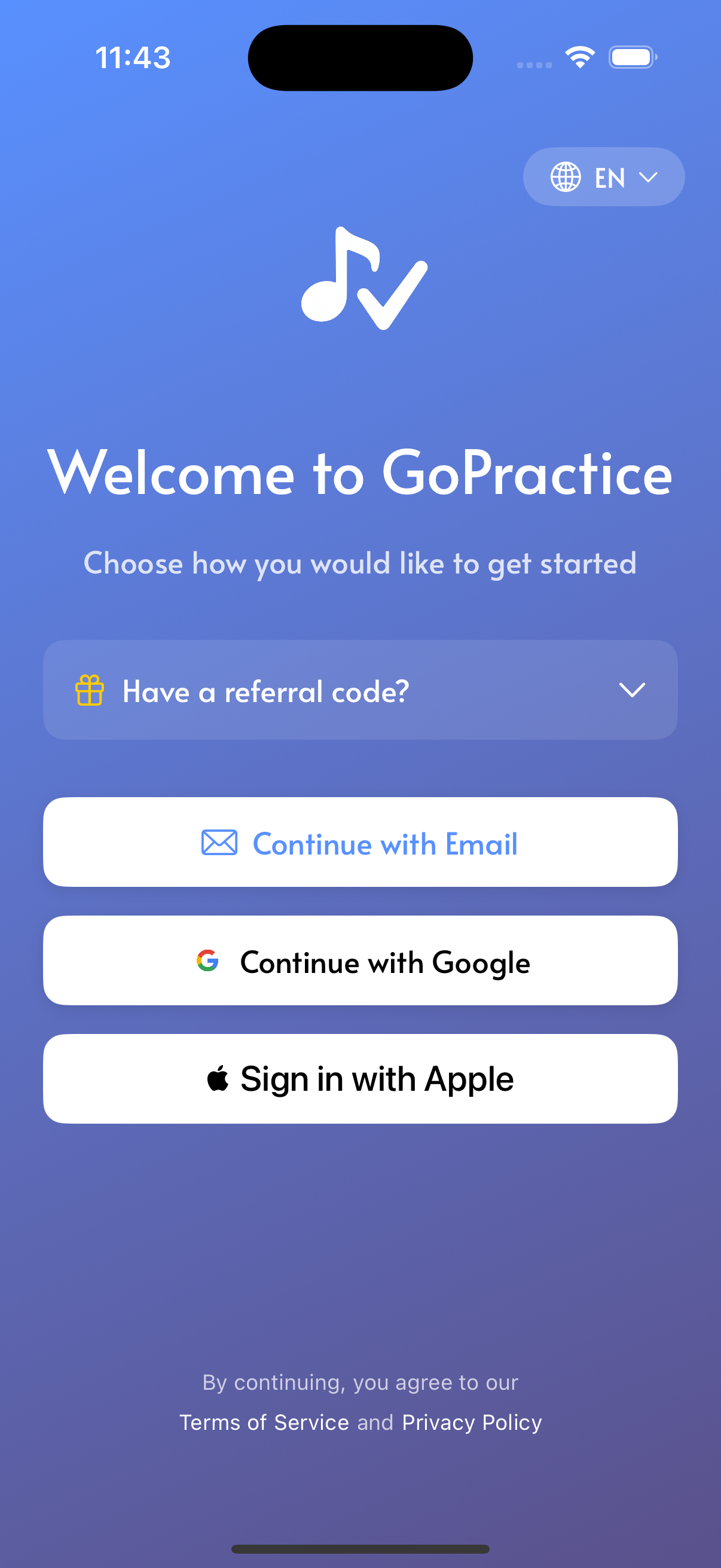Image resolution: width=721 pixels, height=1568 pixels.
Task: View the Privacy Policy
Action: (472, 1423)
